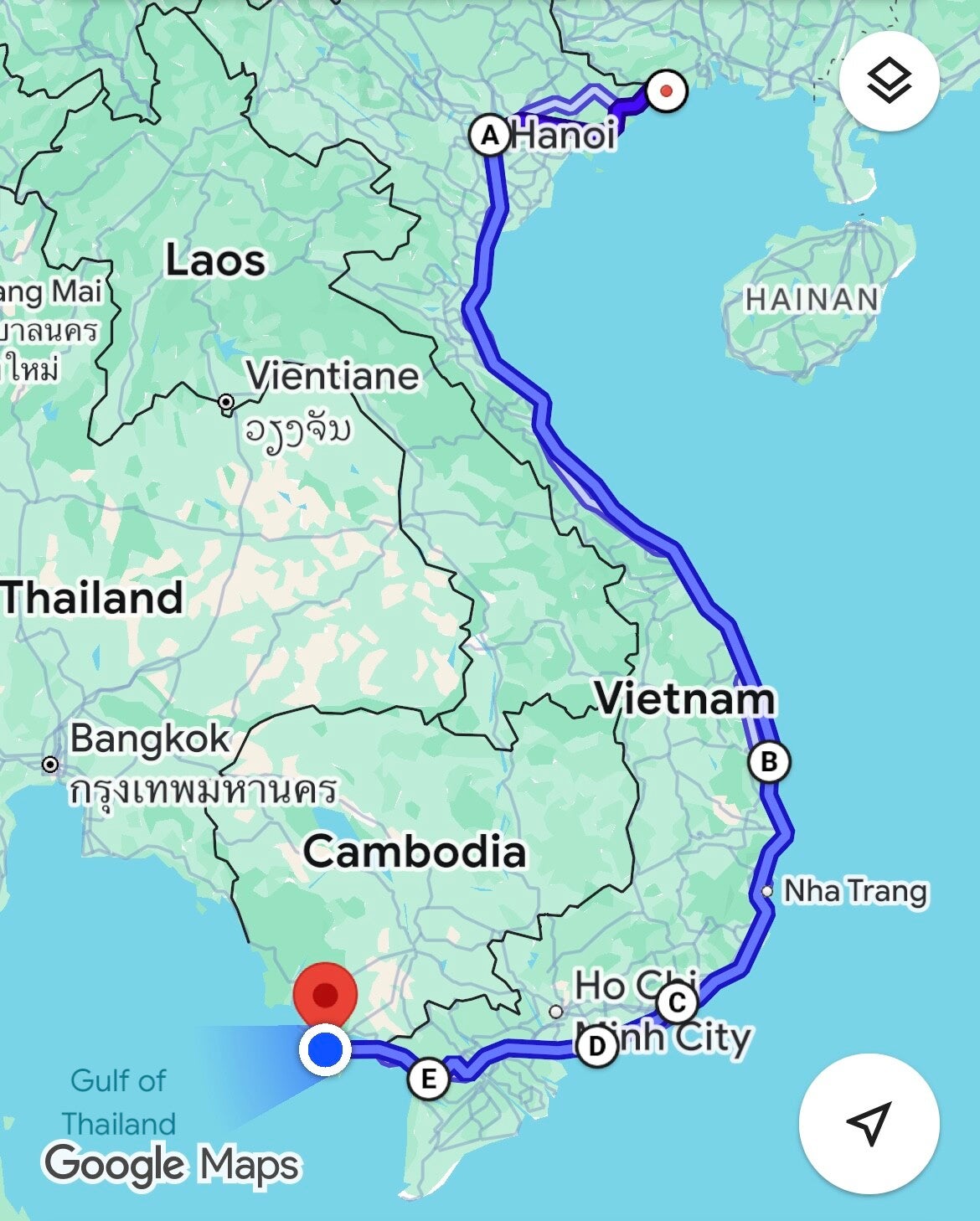The width and height of the screenshot is (980, 1221).
Task: Select waypoint E on the route
Action: click(428, 1079)
